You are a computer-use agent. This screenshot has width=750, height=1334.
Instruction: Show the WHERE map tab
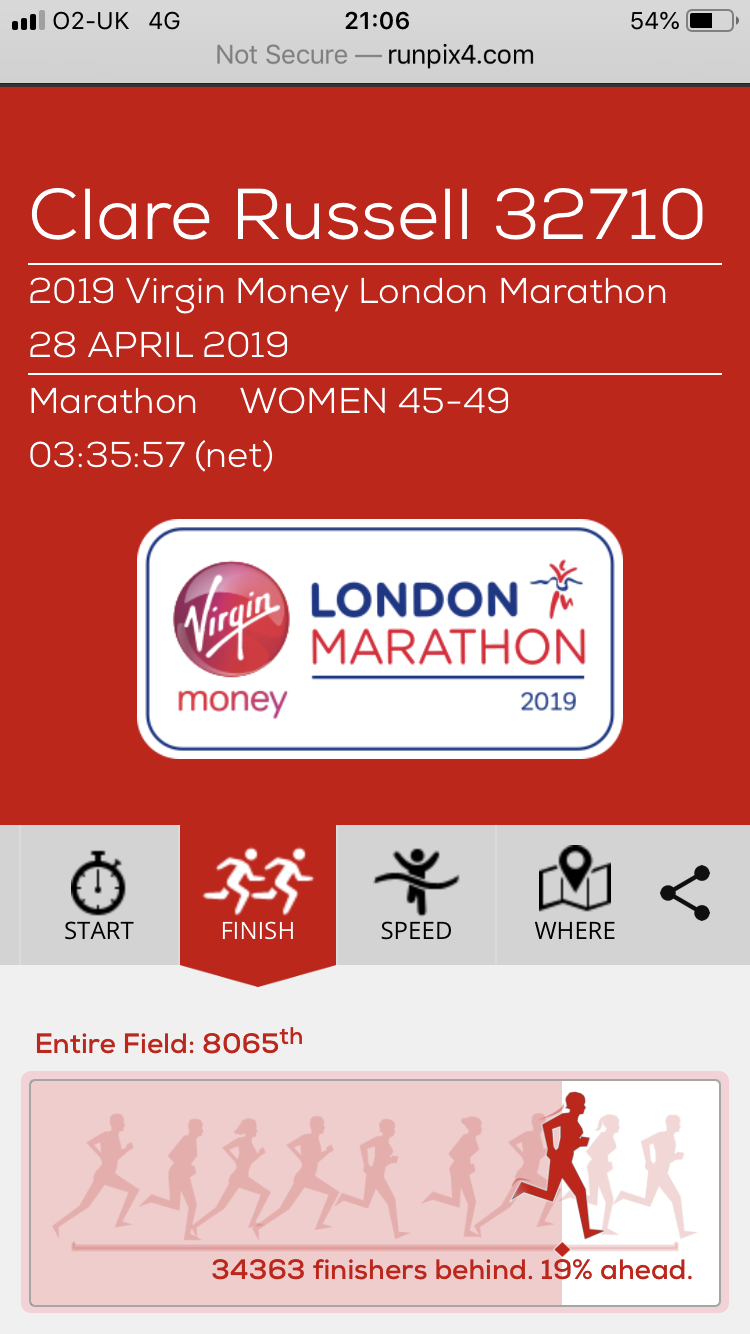575,896
